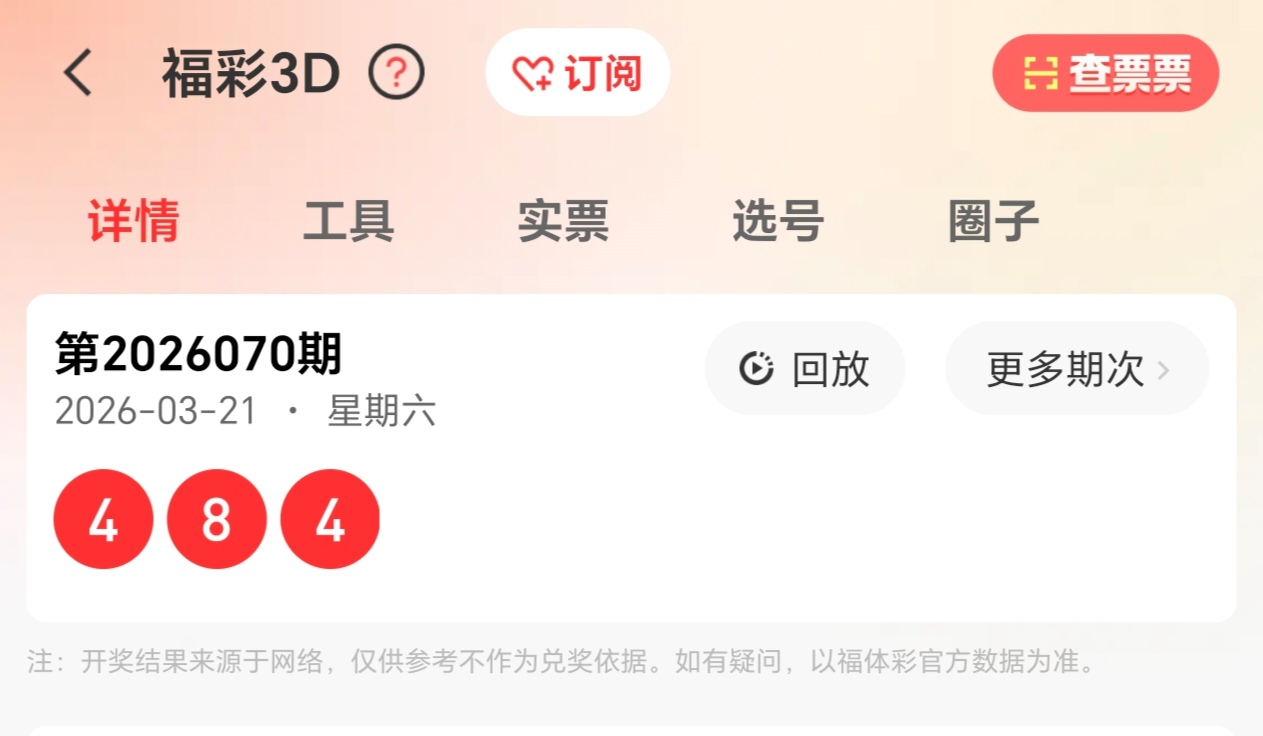
Task: Open the help question mark icon
Action: [x=397, y=73]
